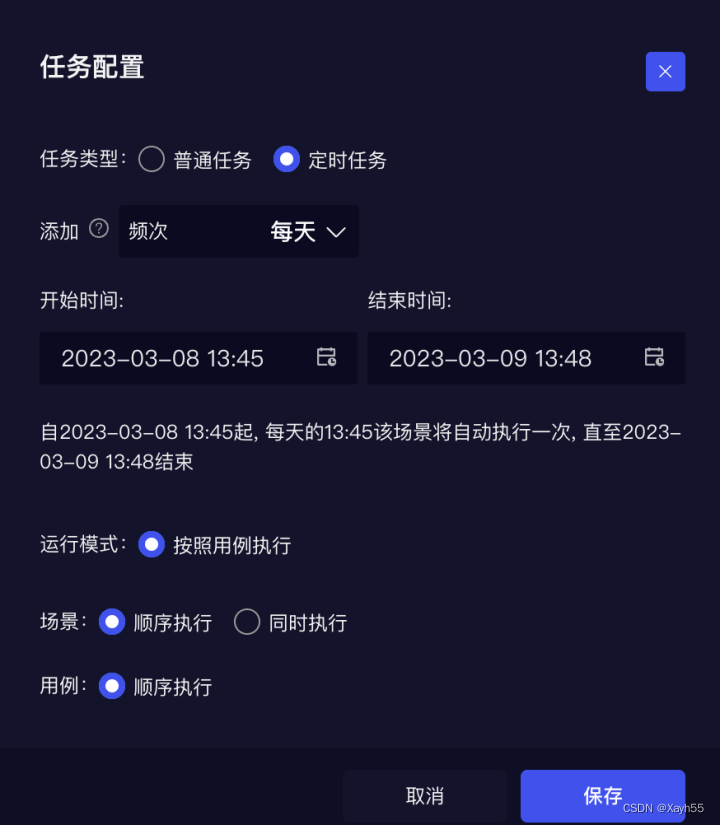This screenshot has width=720, height=825.
Task: Select 顺序执行 for 场景
Action: click(x=112, y=621)
